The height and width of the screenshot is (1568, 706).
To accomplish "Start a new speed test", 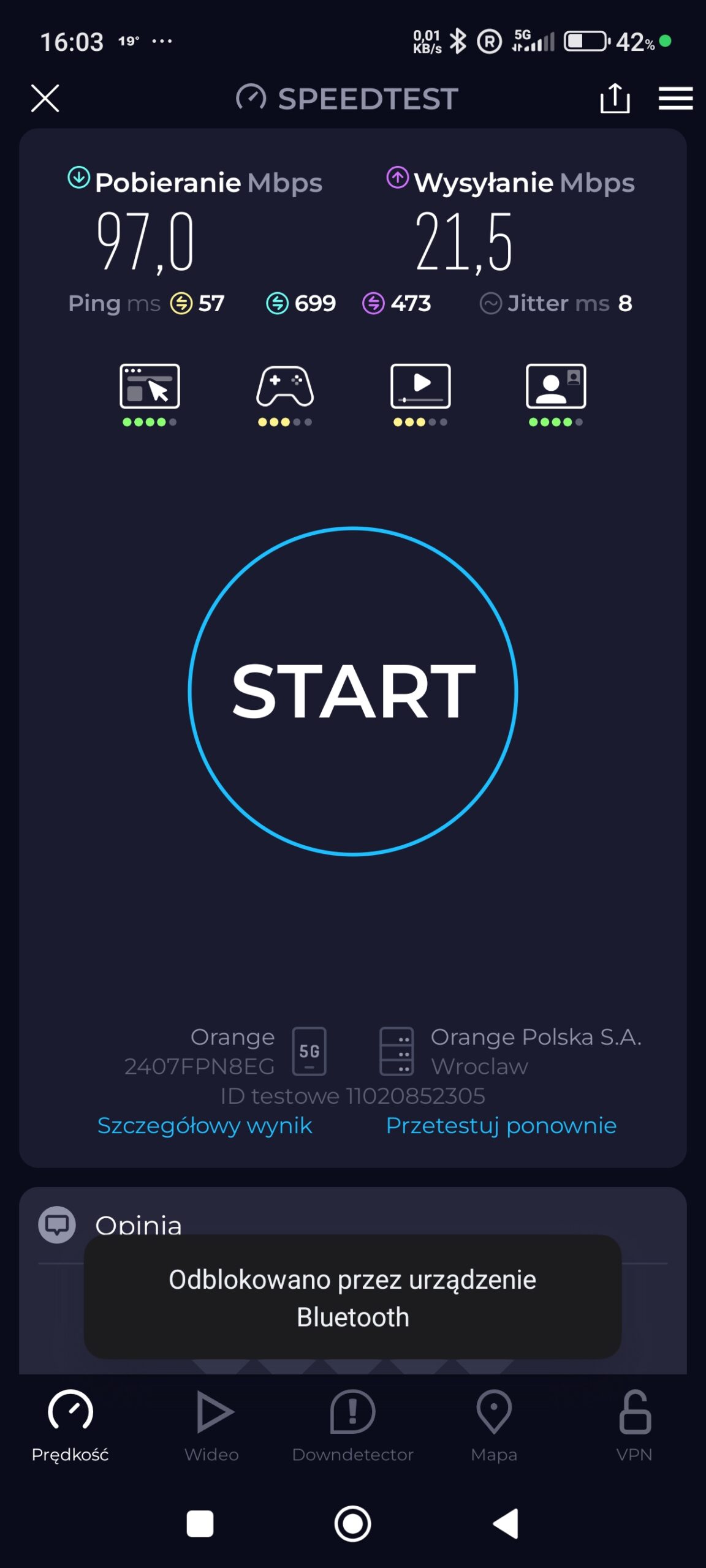I will tap(353, 691).
